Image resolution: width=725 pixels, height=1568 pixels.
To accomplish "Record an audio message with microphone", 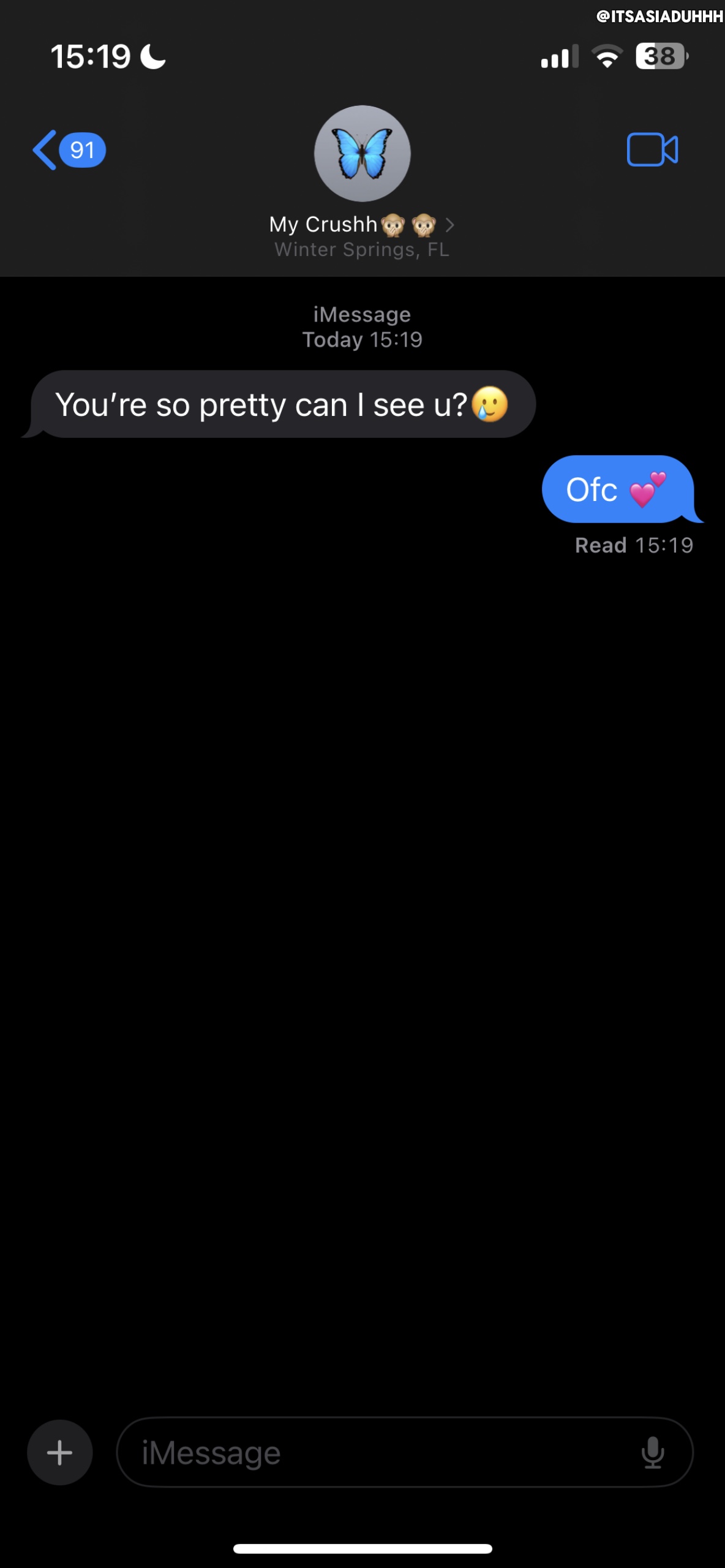I will pyautogui.click(x=653, y=1452).
